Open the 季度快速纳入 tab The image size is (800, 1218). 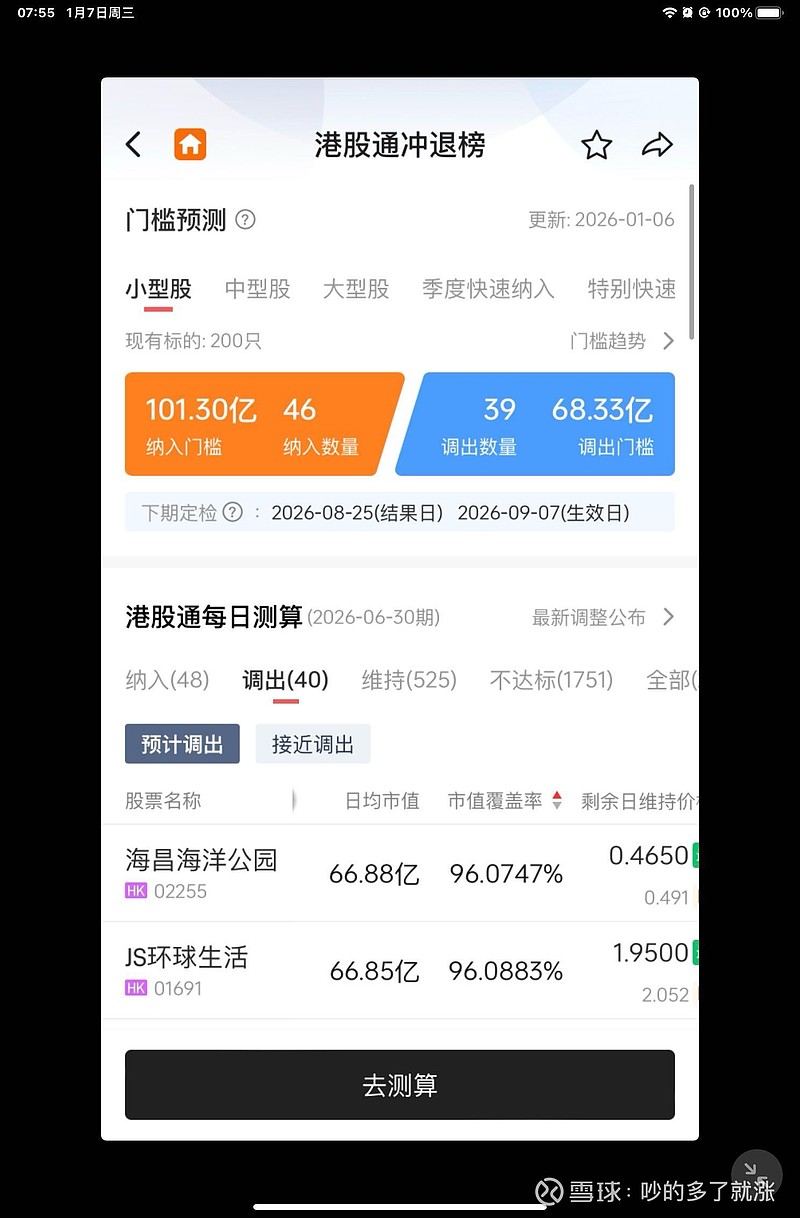(487, 289)
